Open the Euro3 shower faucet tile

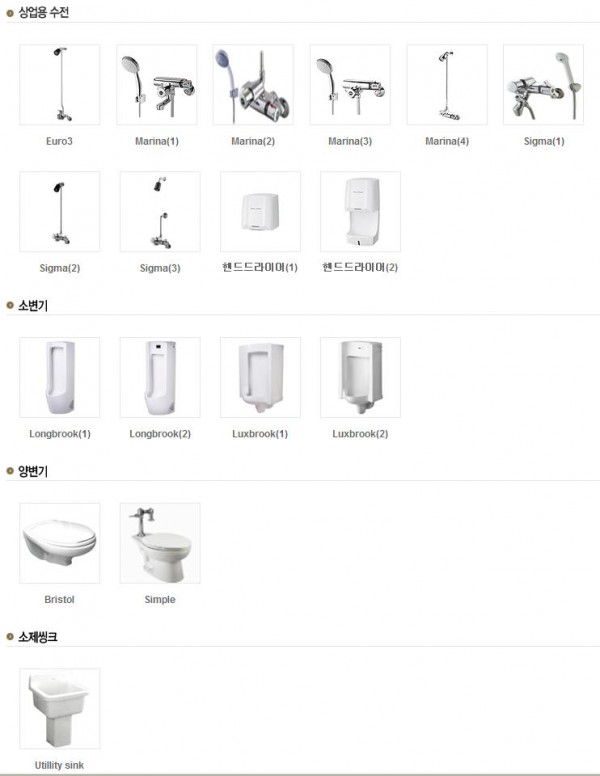(x=60, y=85)
